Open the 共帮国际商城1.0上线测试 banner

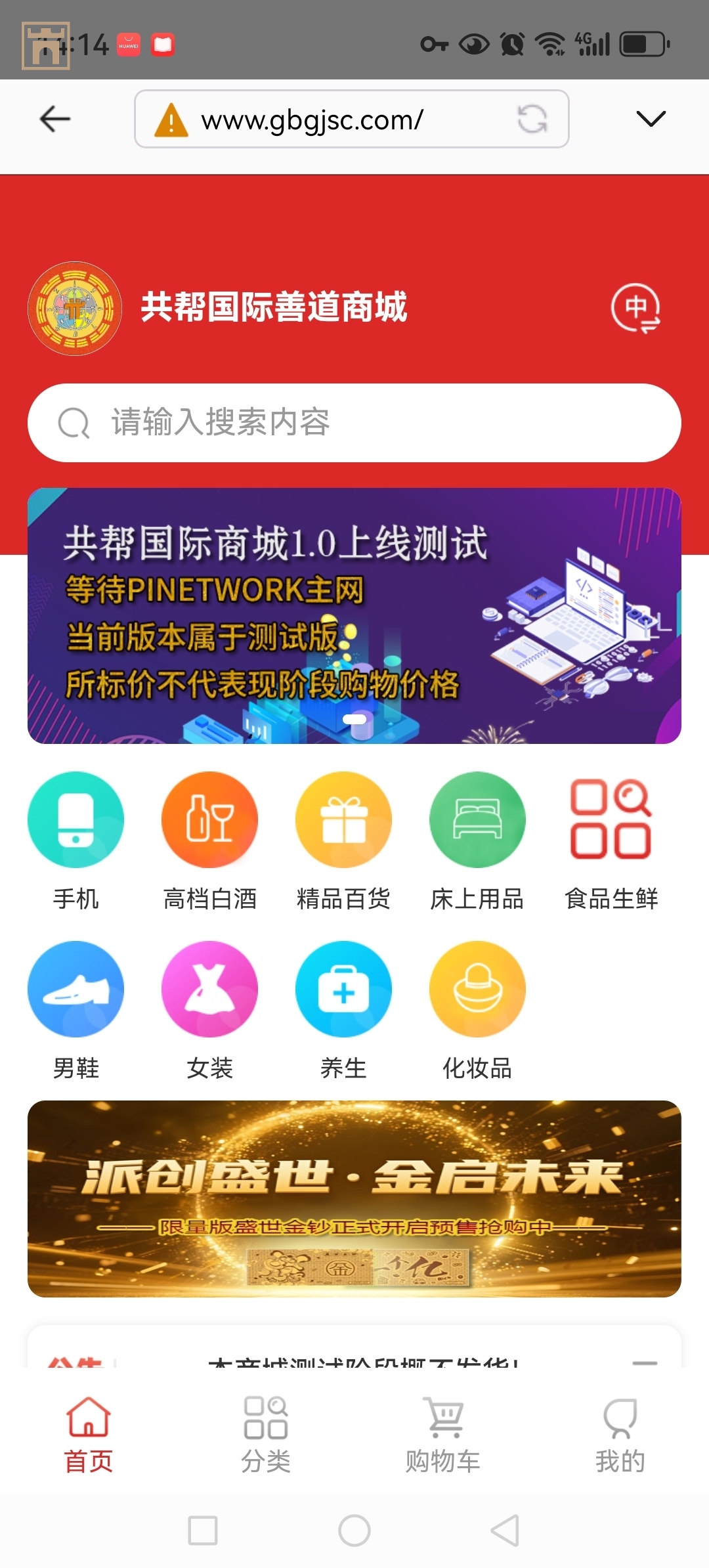354,615
